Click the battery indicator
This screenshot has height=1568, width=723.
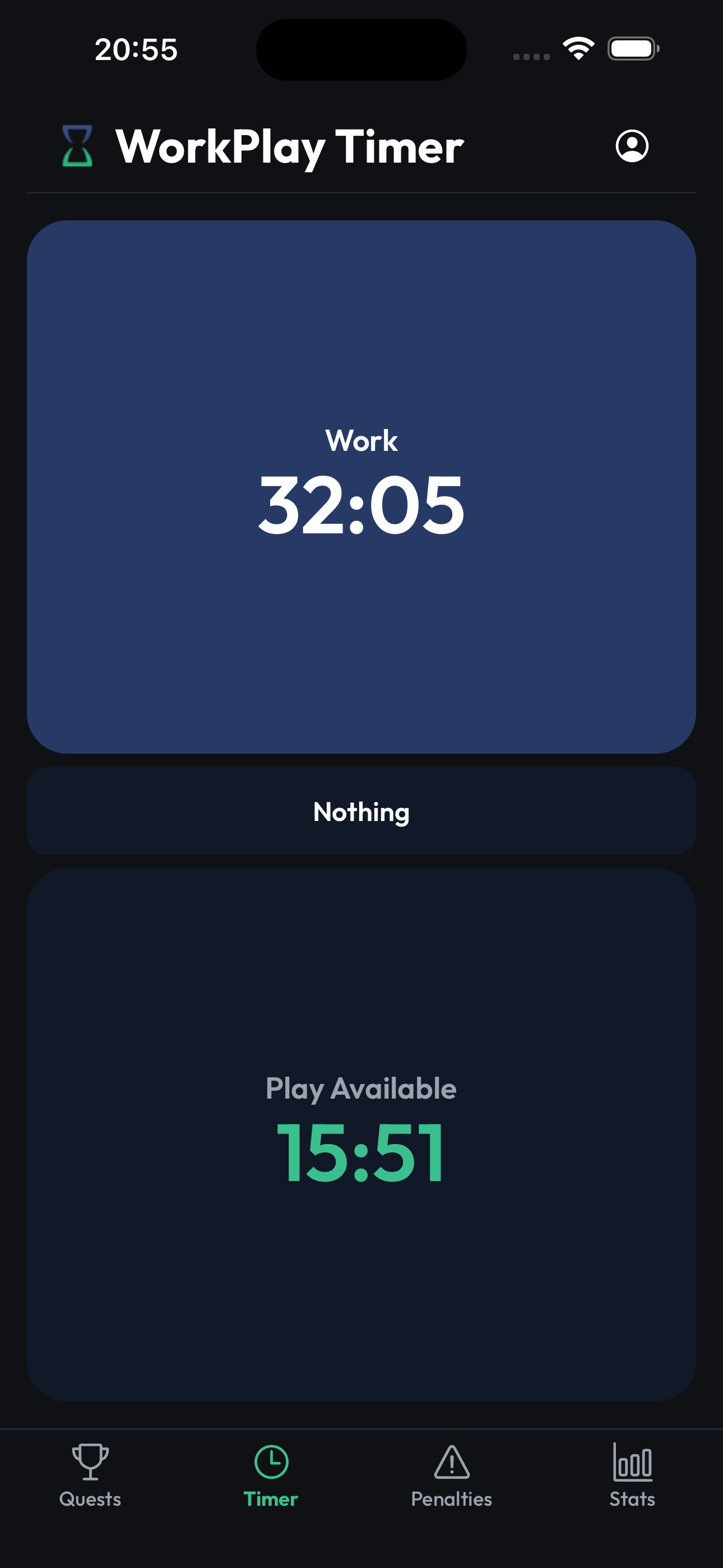[x=635, y=49]
